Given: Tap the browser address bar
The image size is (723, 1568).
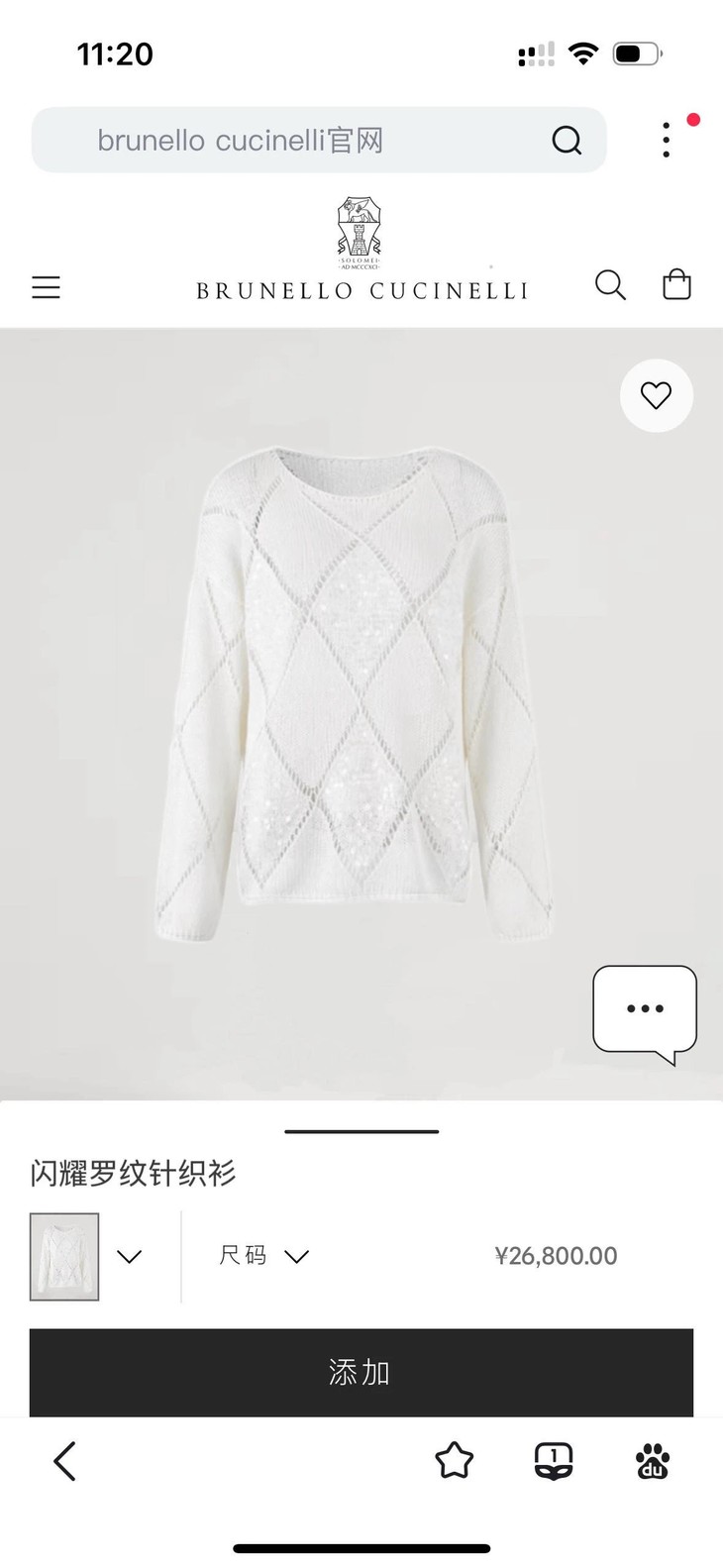Looking at the screenshot, I should [x=297, y=141].
